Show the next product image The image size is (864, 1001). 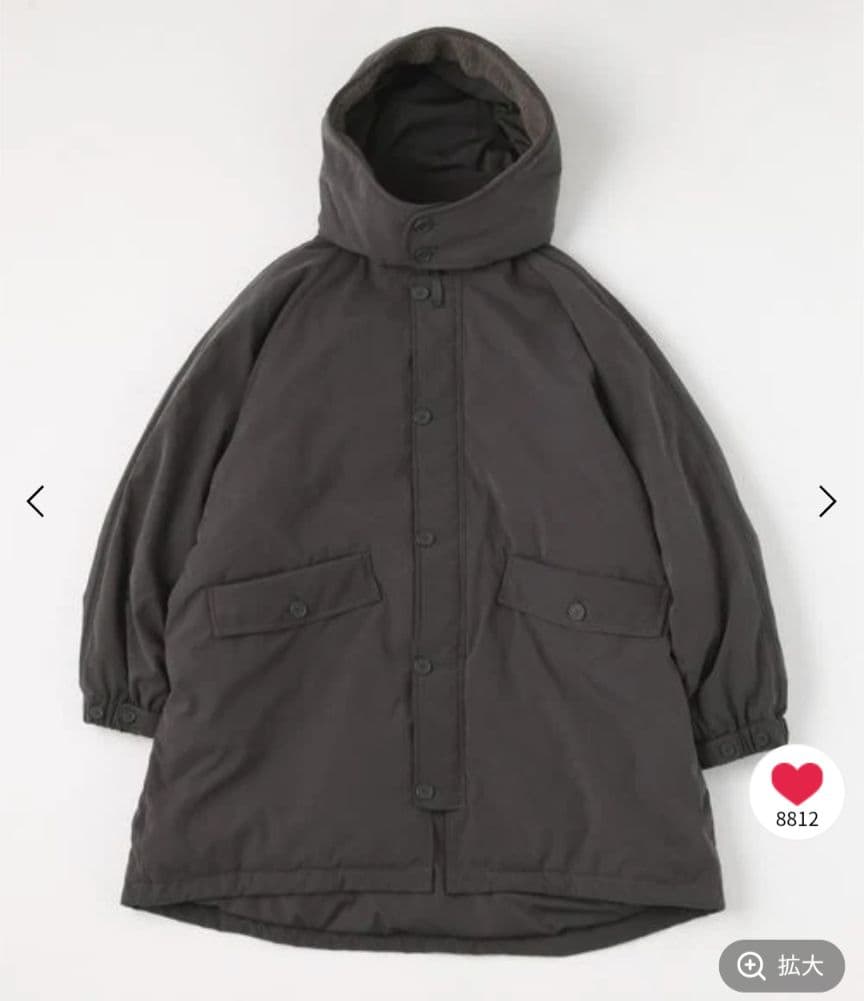(x=827, y=501)
